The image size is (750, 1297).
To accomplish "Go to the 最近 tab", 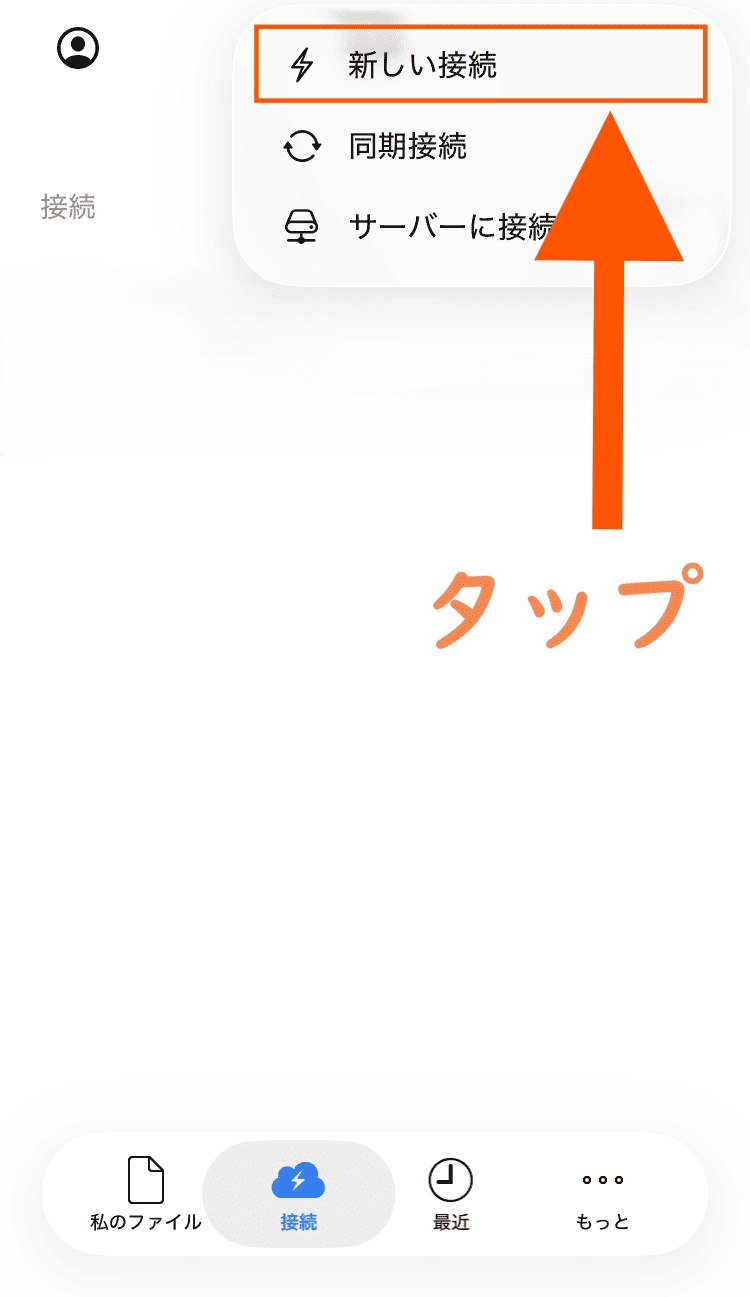I will coord(451,1194).
